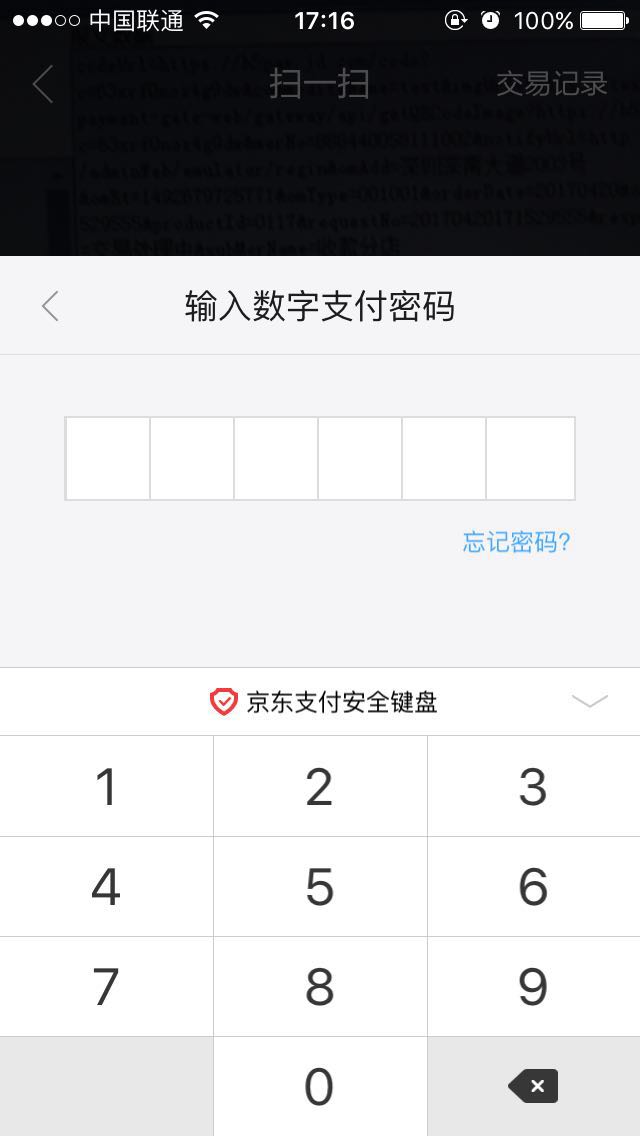Screen dimensions: 640x1136
Task: Enter digit 6 on the keypad
Action: click(x=533, y=887)
